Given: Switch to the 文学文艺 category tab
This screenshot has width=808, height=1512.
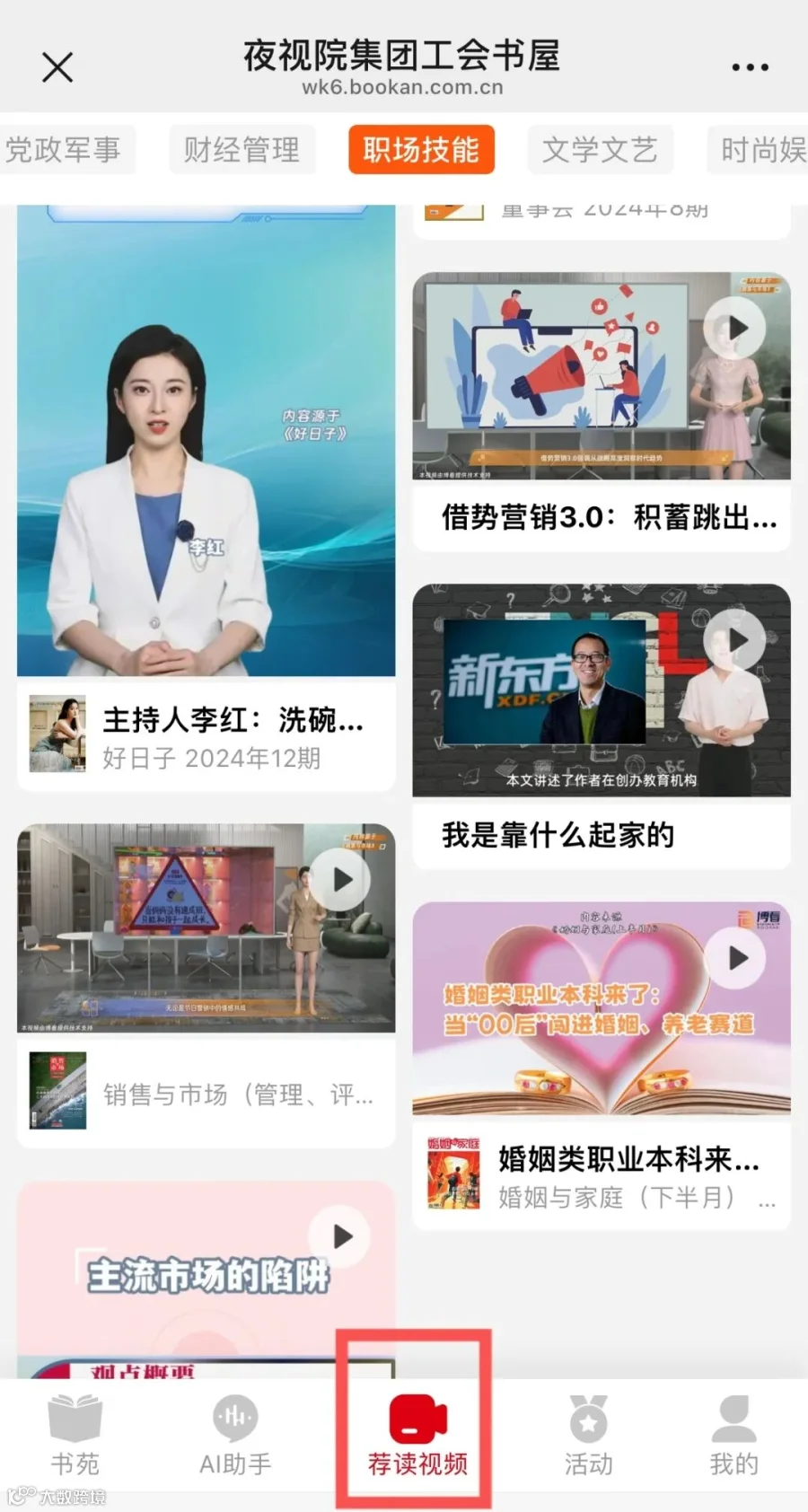Looking at the screenshot, I should click(600, 149).
